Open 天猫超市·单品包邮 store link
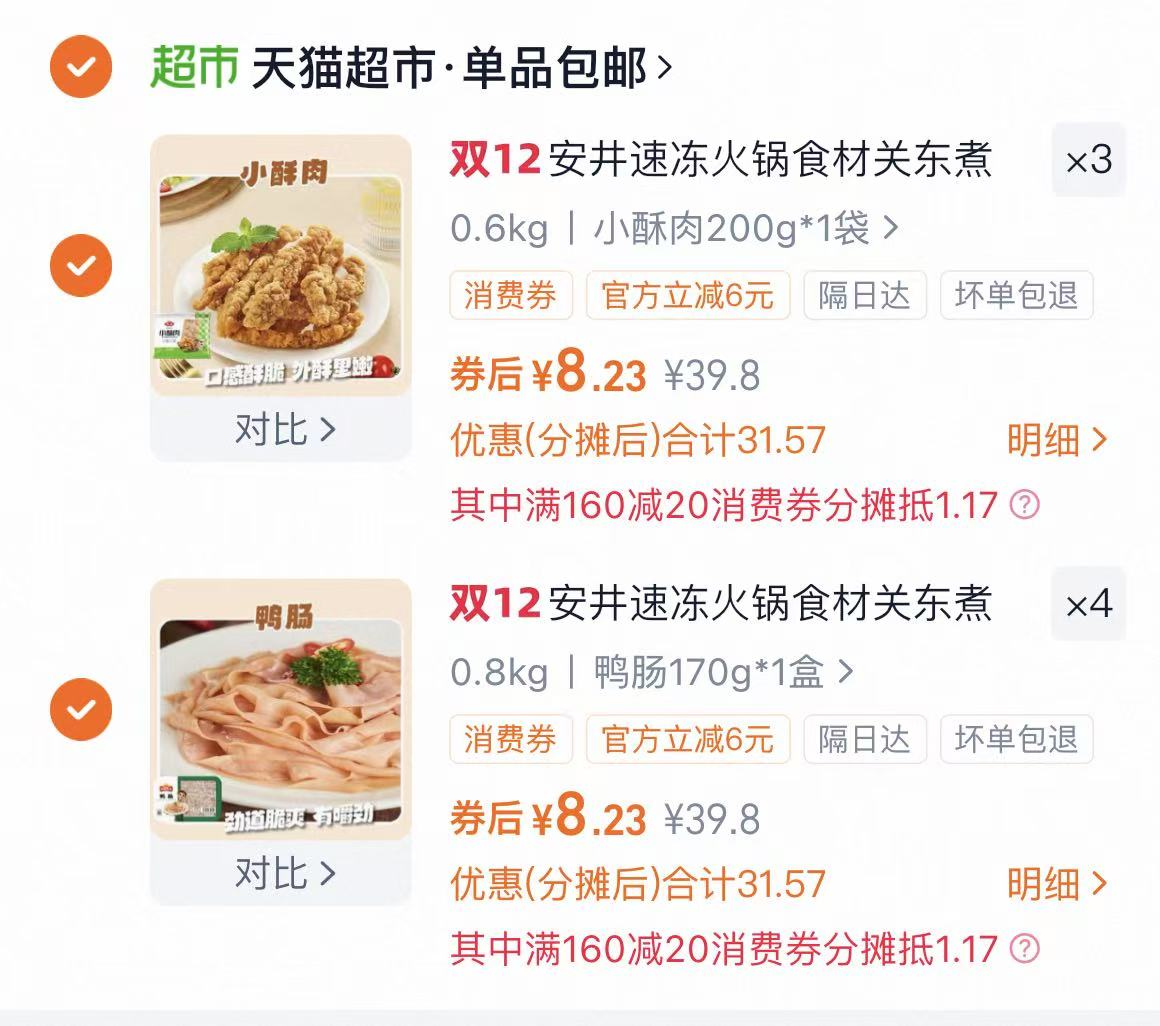Image resolution: width=1160 pixels, height=1026 pixels. 460,67
